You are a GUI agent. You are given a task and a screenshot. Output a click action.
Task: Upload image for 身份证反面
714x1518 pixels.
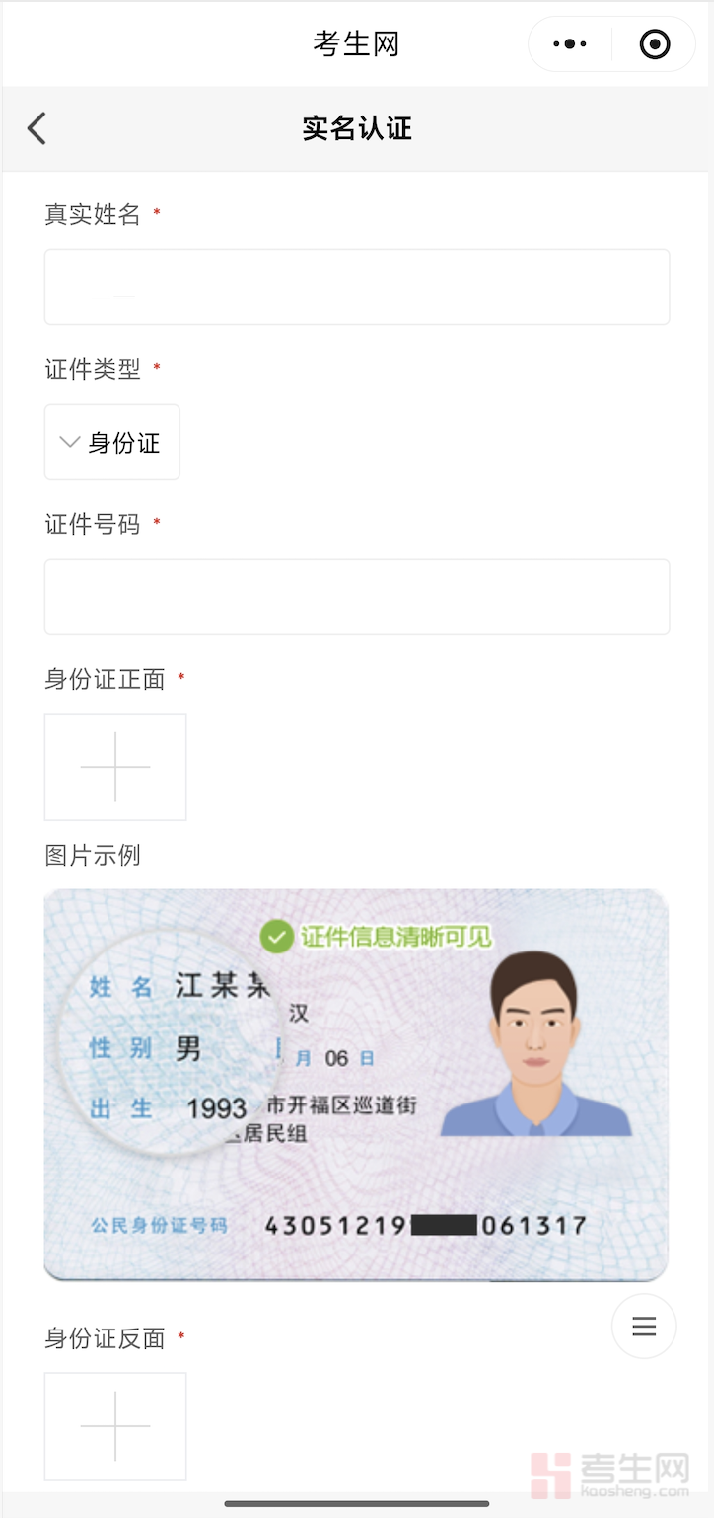(x=115, y=1426)
